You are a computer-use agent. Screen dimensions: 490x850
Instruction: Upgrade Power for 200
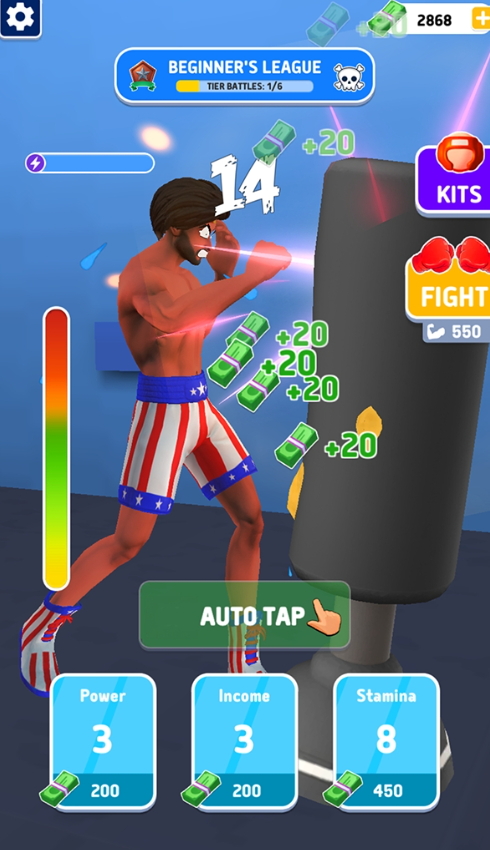[x=103, y=742]
